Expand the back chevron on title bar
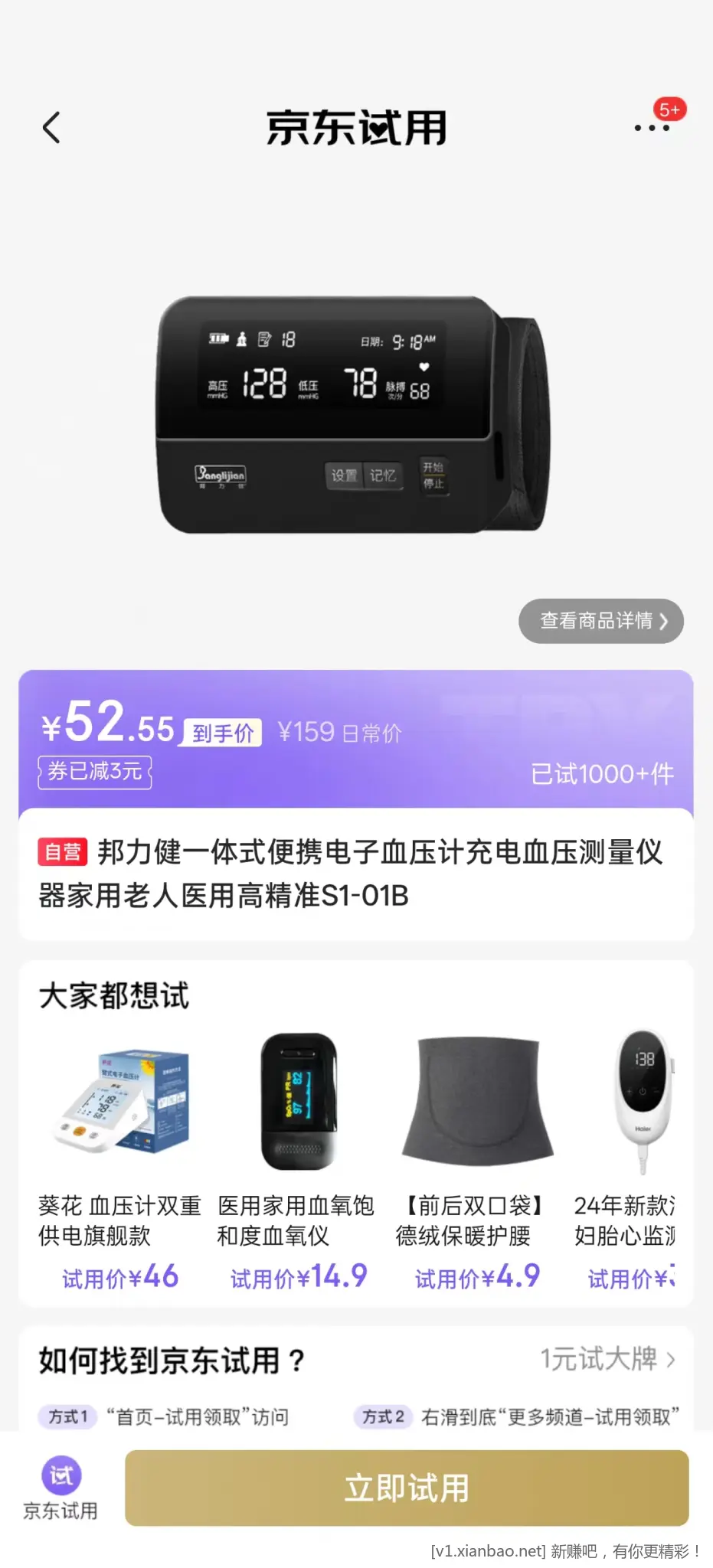713x1568 pixels. [x=51, y=128]
